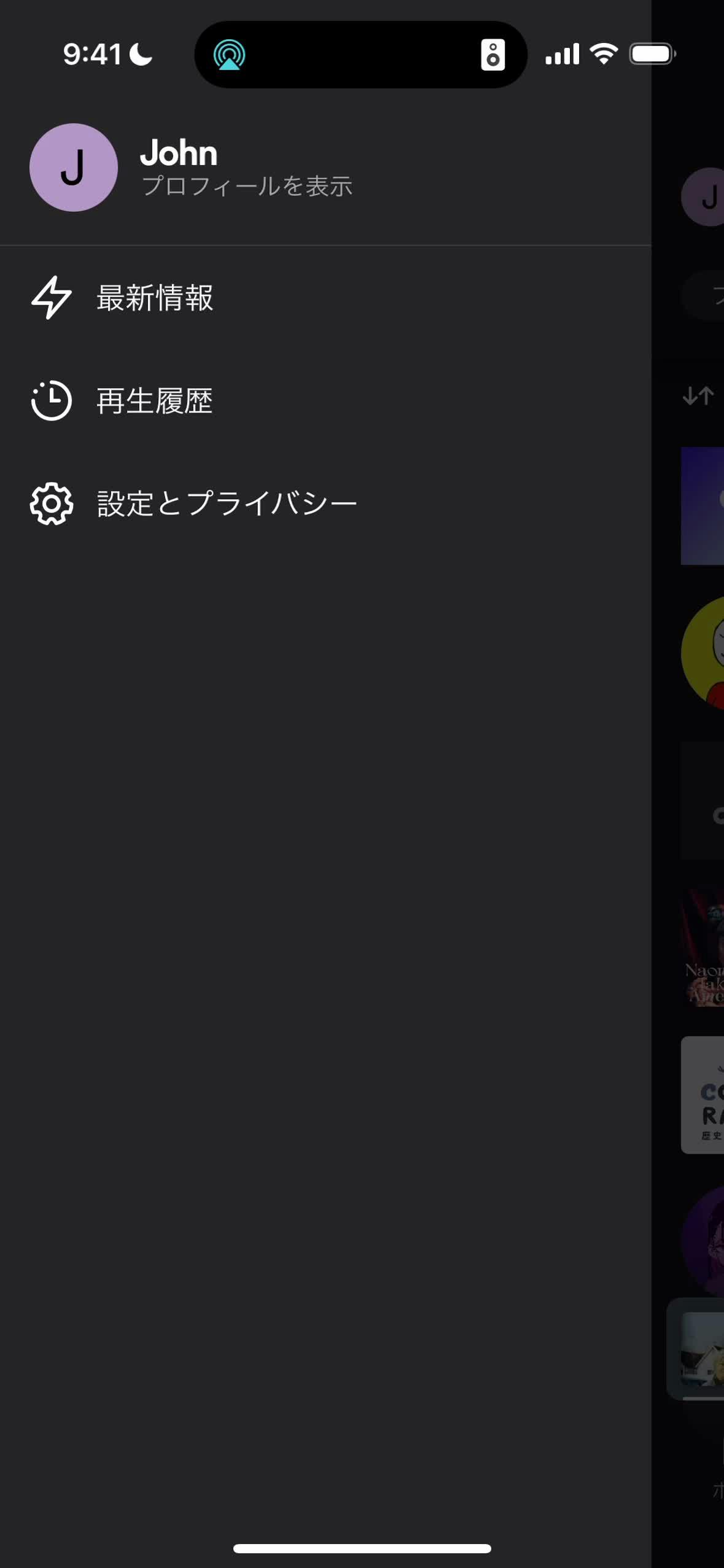Screen dimensions: 724x1568
Task: Open 再生履歴 listening history
Action: tap(154, 401)
